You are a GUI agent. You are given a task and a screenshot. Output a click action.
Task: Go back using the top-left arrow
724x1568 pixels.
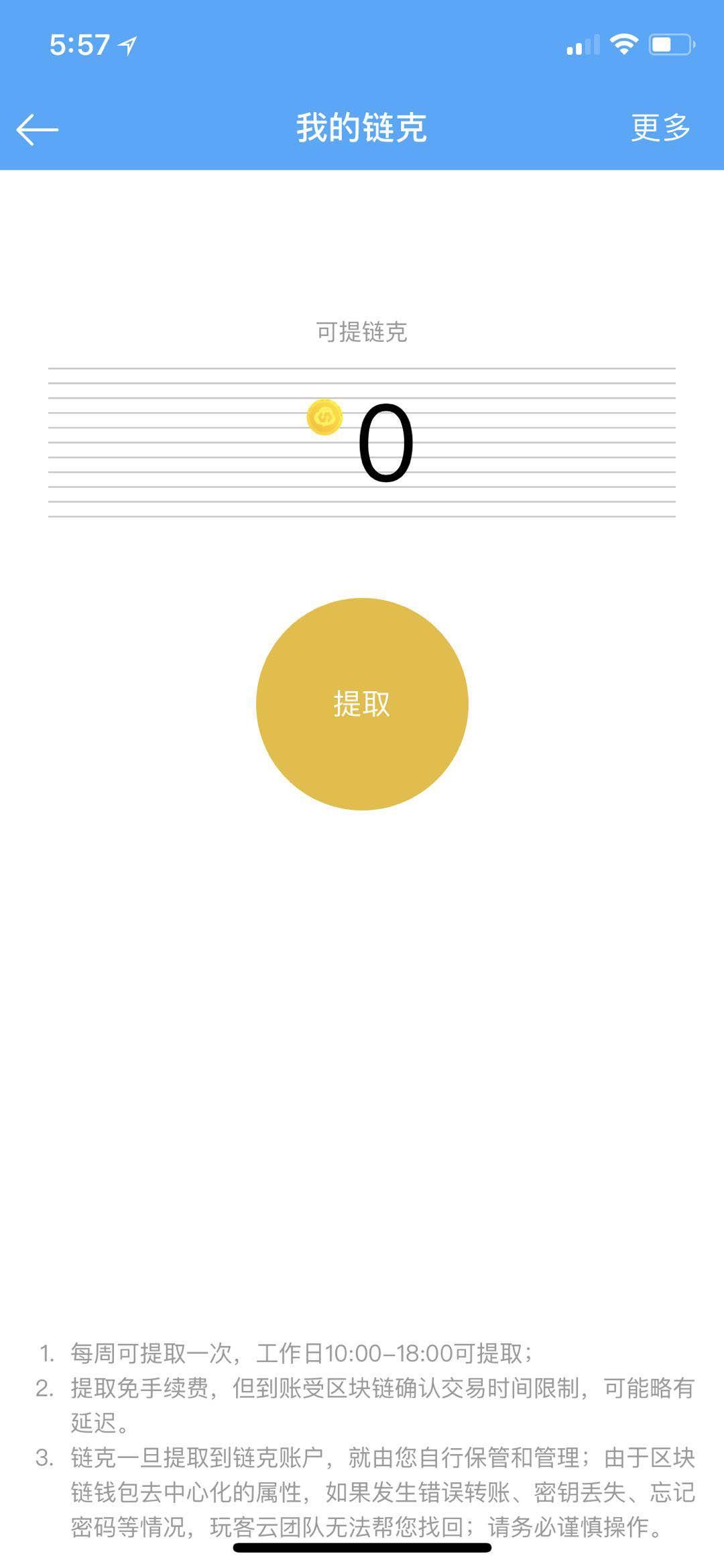[38, 129]
